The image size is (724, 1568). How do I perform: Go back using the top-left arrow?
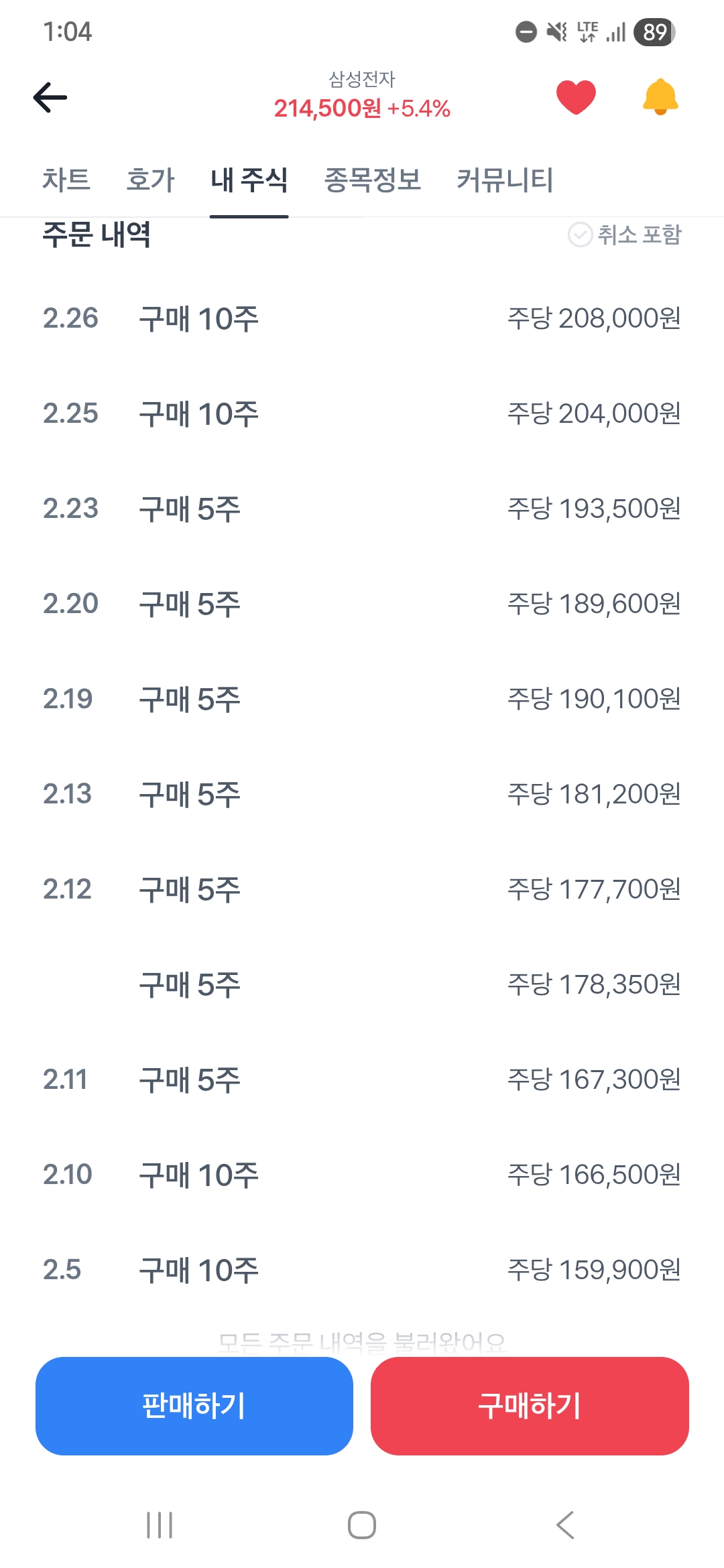pos(50,98)
